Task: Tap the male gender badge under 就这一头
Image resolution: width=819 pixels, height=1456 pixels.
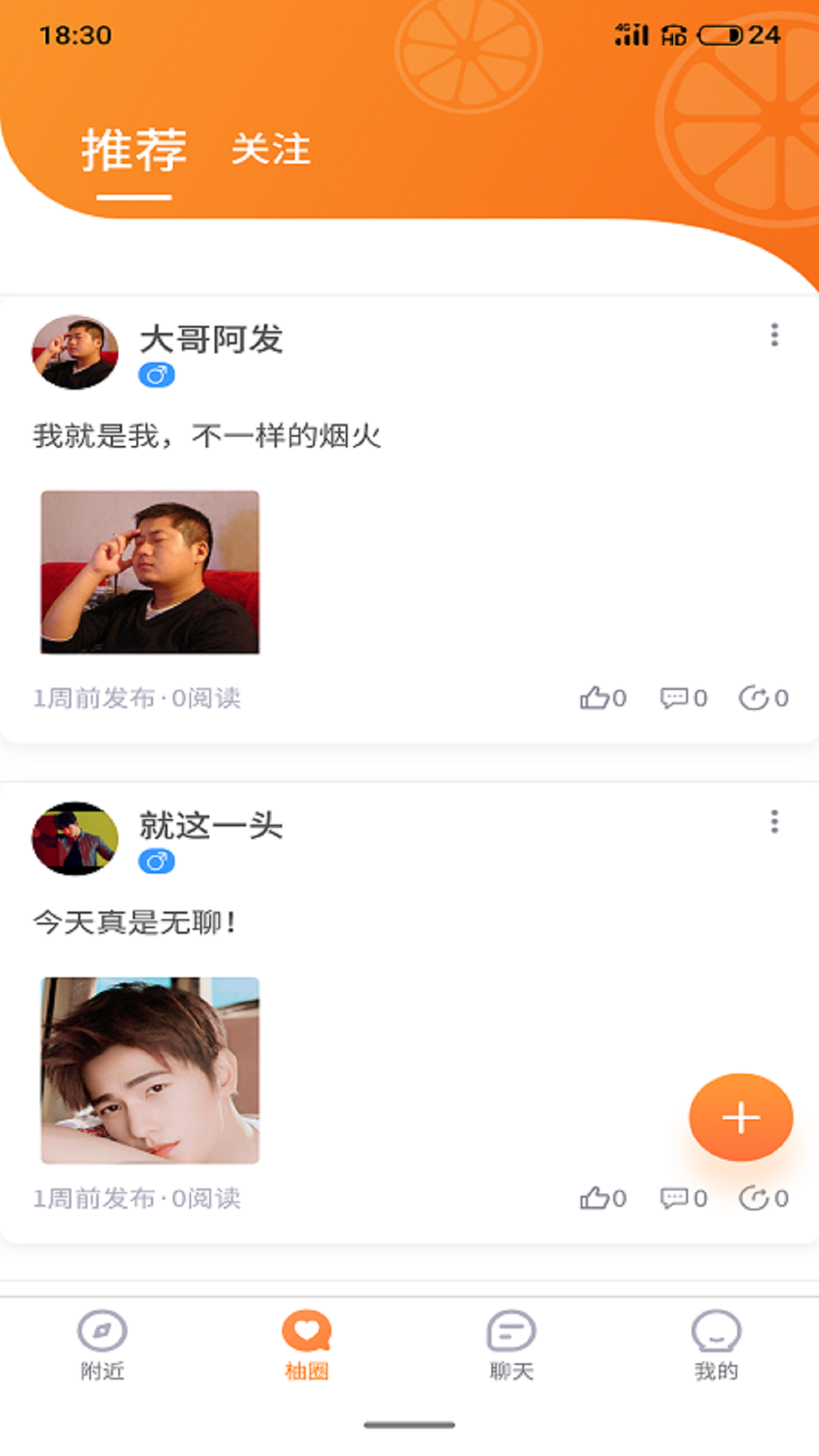Action: click(157, 861)
